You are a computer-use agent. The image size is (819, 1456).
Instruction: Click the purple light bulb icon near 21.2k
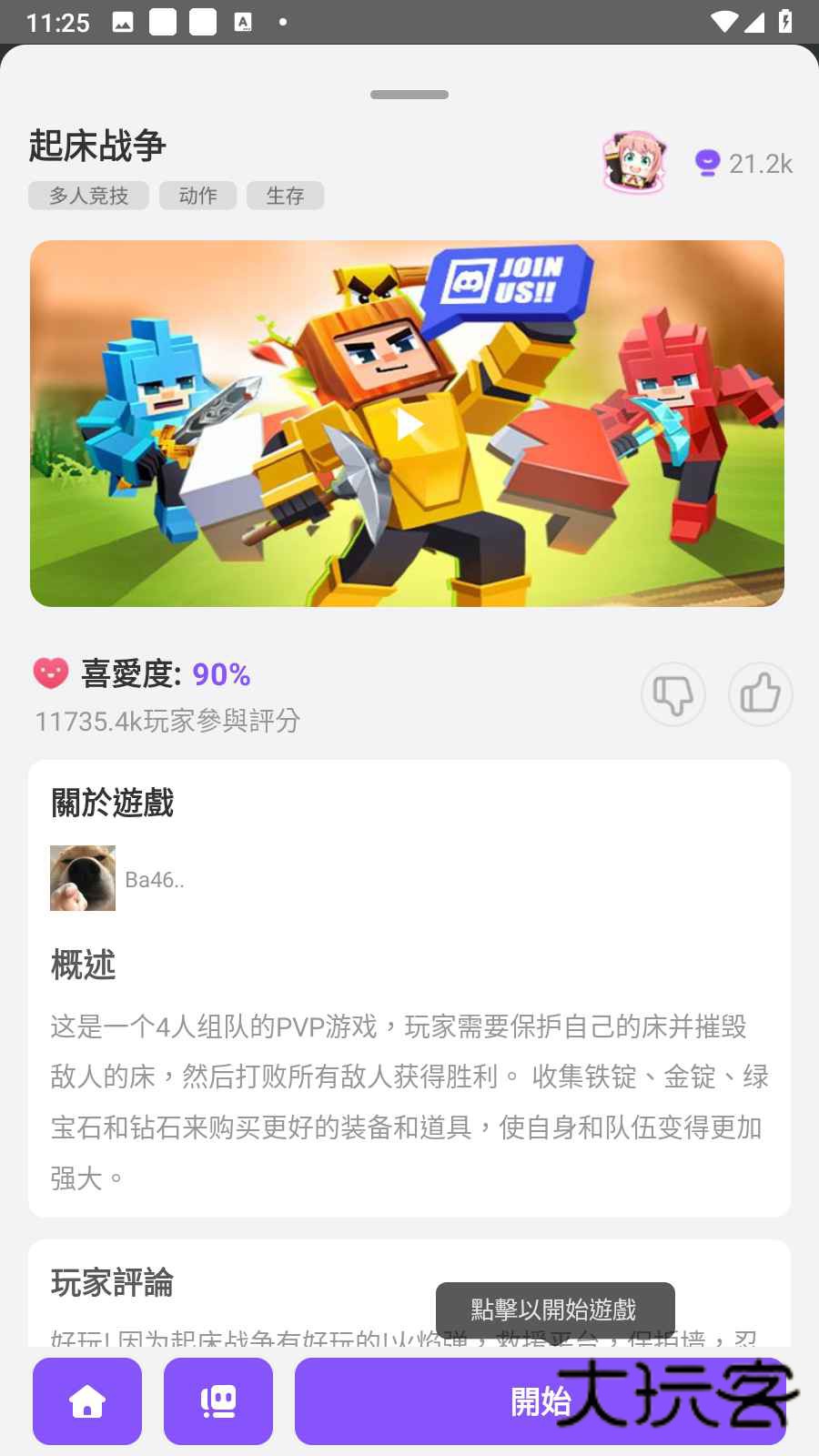click(708, 163)
